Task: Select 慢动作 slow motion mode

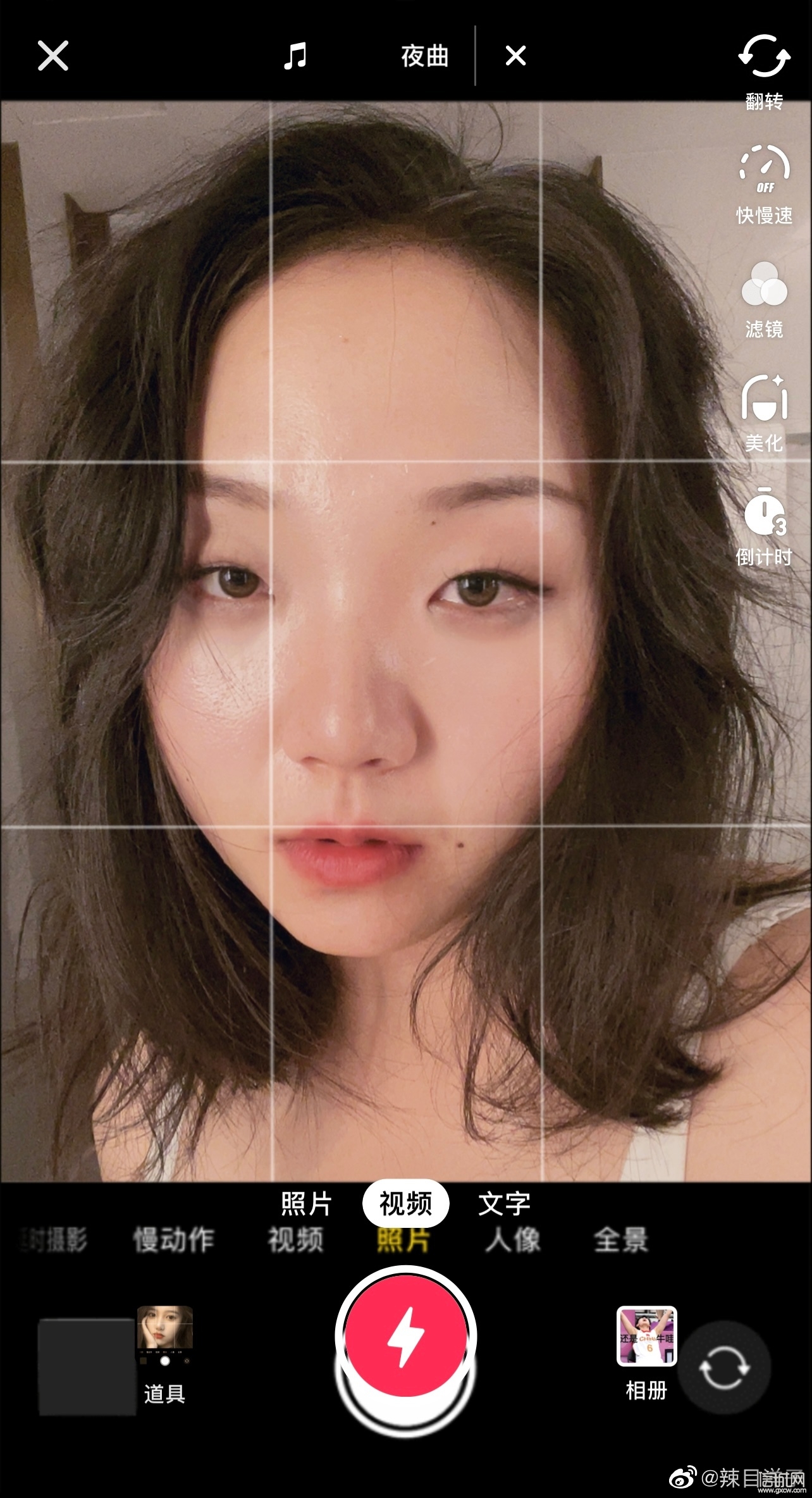Action: tap(174, 1240)
